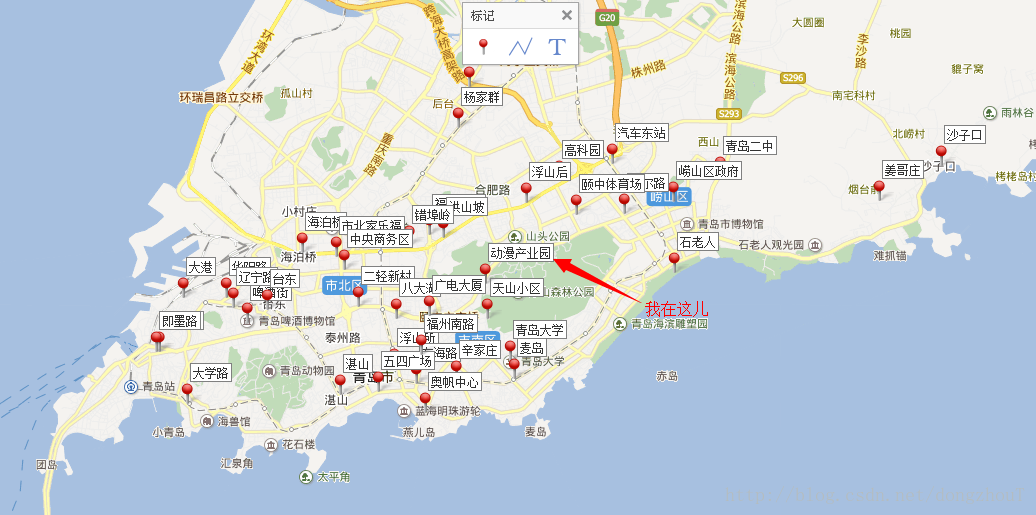
Task: Select the 沙子口 pin
Action: 941,153
